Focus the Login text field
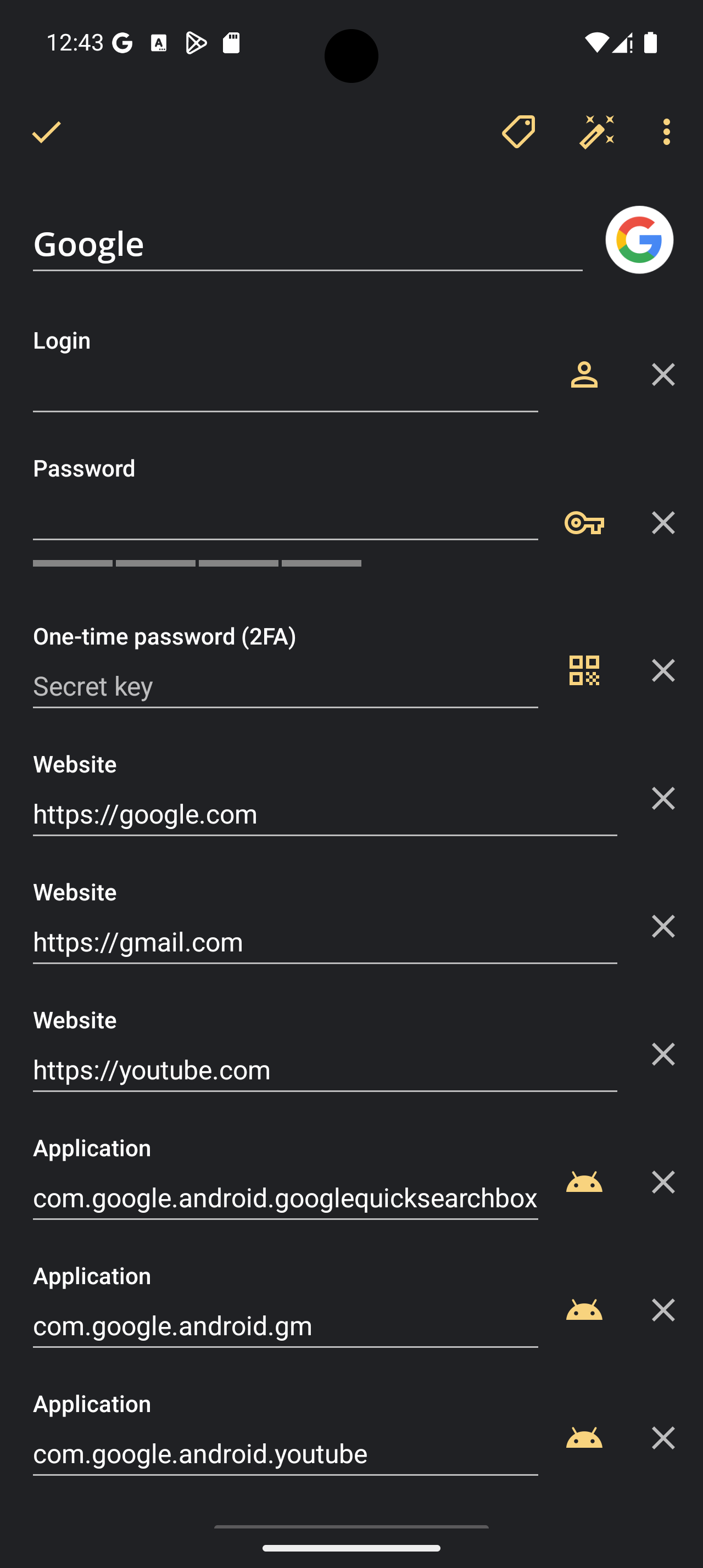The height and width of the screenshot is (1568, 703). (x=285, y=391)
